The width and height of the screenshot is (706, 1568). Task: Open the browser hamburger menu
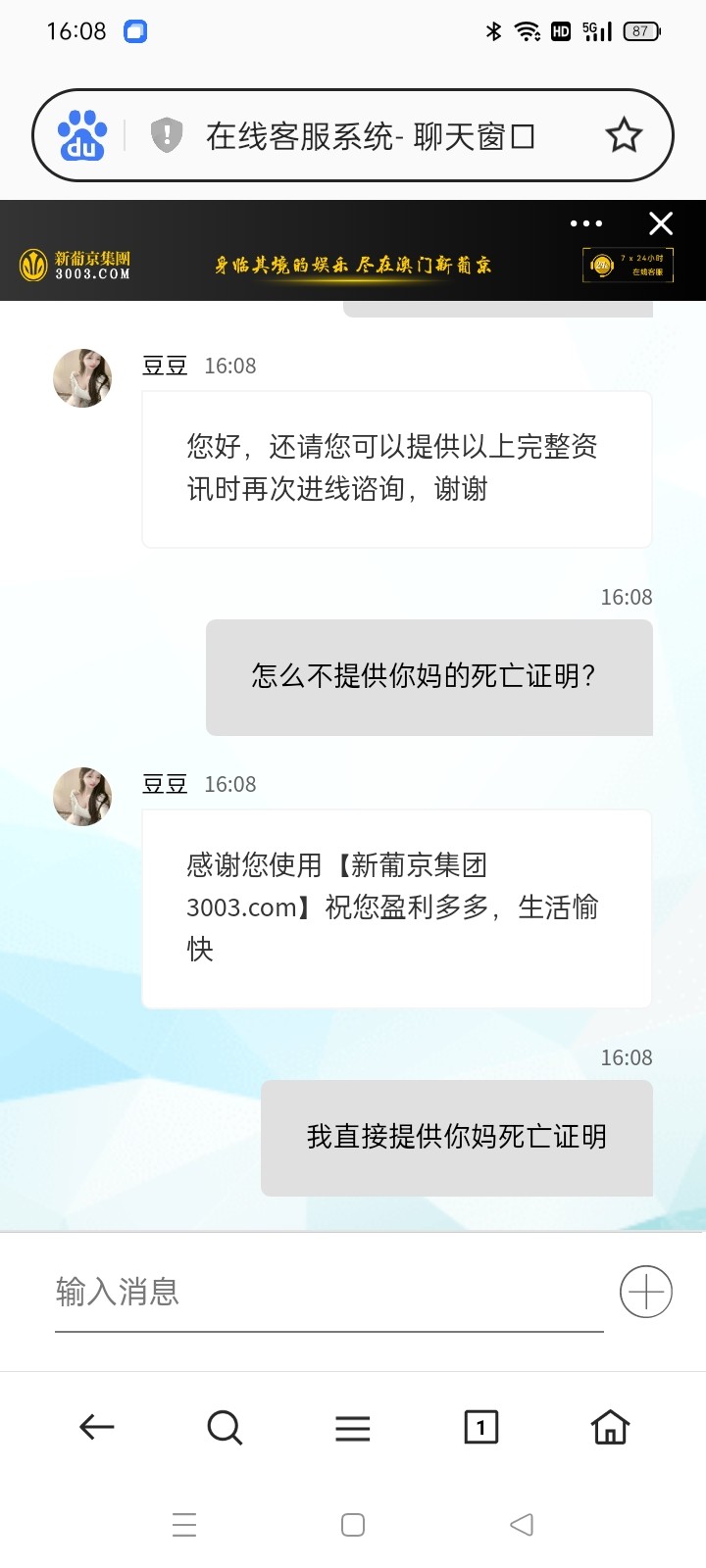pyautogui.click(x=353, y=1428)
